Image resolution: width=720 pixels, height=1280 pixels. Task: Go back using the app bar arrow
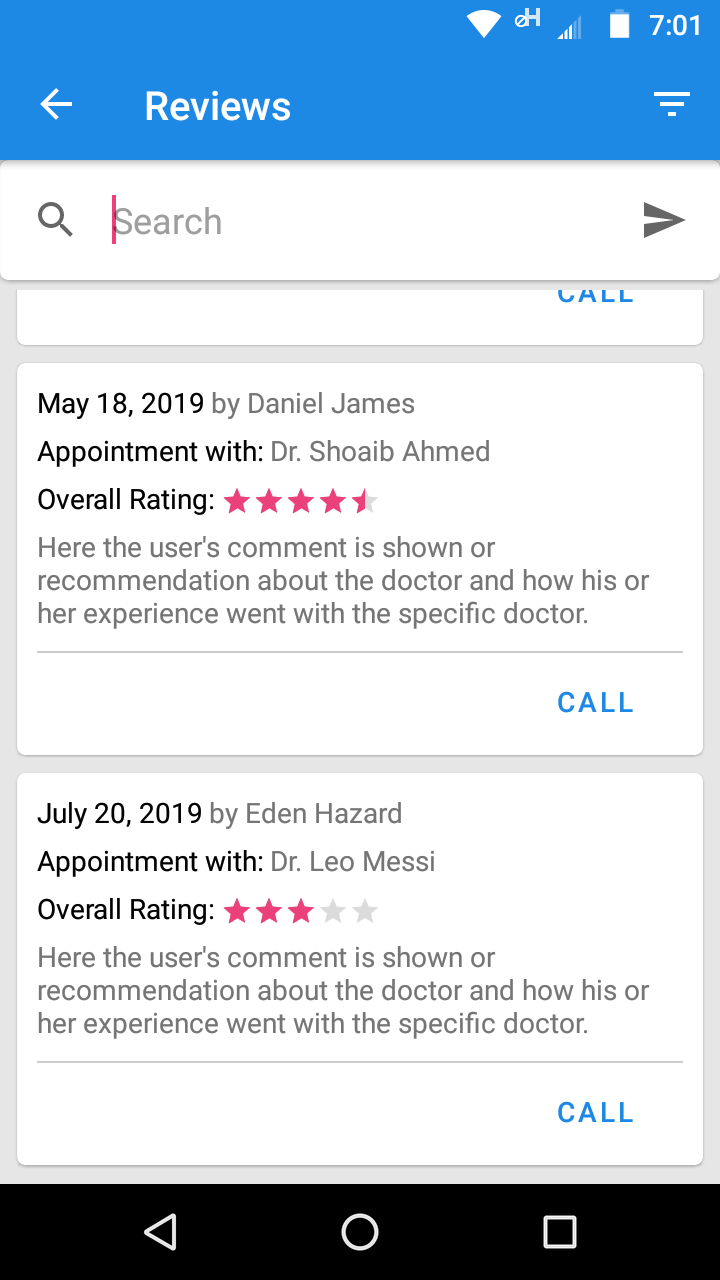pyautogui.click(x=56, y=105)
